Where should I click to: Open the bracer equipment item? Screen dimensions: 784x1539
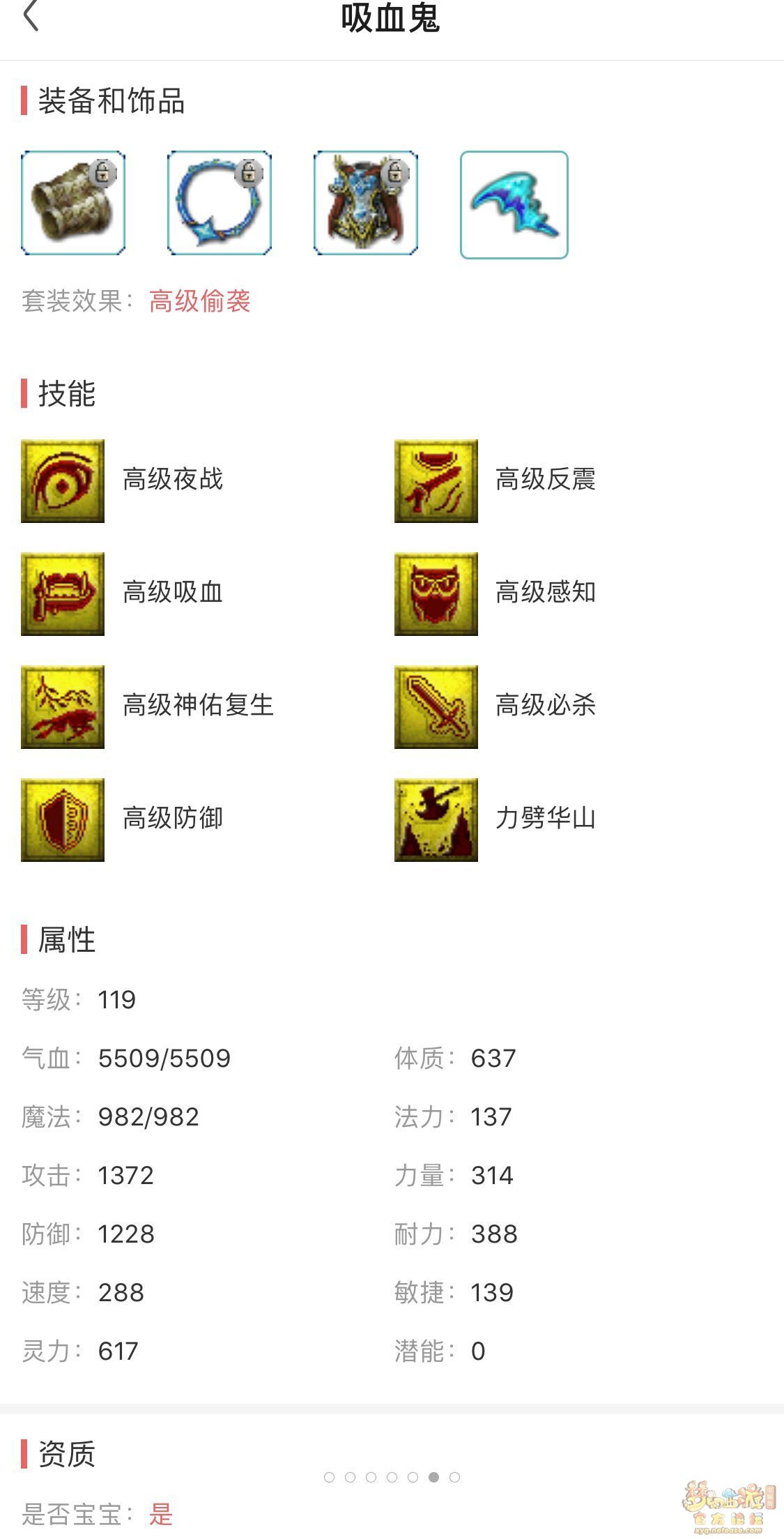pos(73,204)
